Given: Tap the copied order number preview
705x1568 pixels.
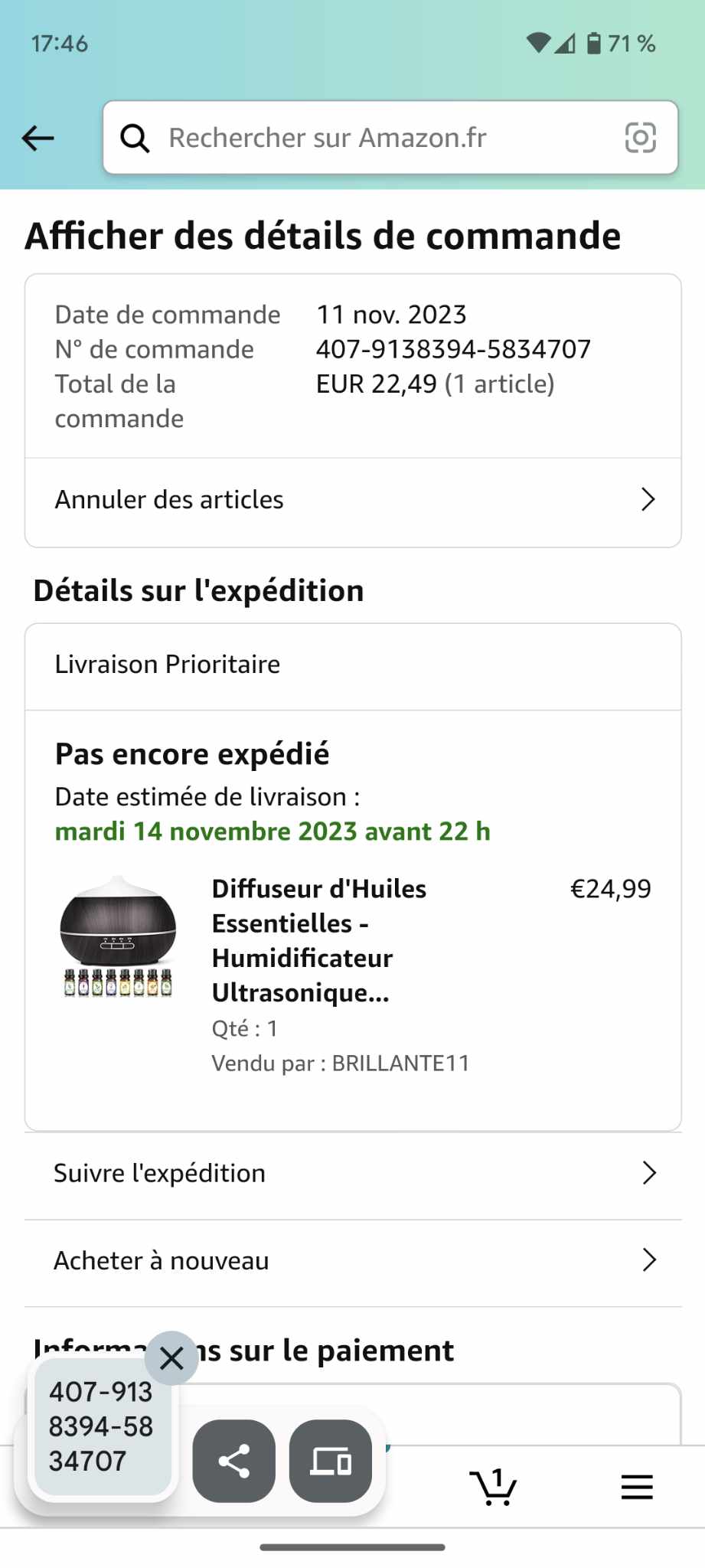Looking at the screenshot, I should point(103,1426).
